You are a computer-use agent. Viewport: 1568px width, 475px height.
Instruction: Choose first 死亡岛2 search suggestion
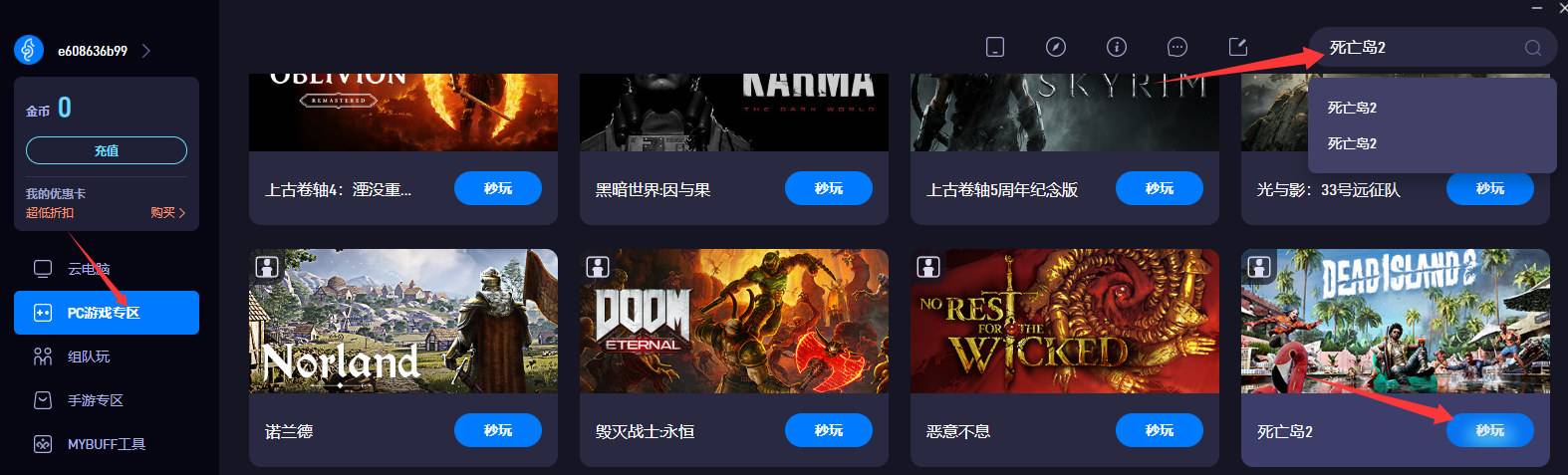(x=1352, y=108)
